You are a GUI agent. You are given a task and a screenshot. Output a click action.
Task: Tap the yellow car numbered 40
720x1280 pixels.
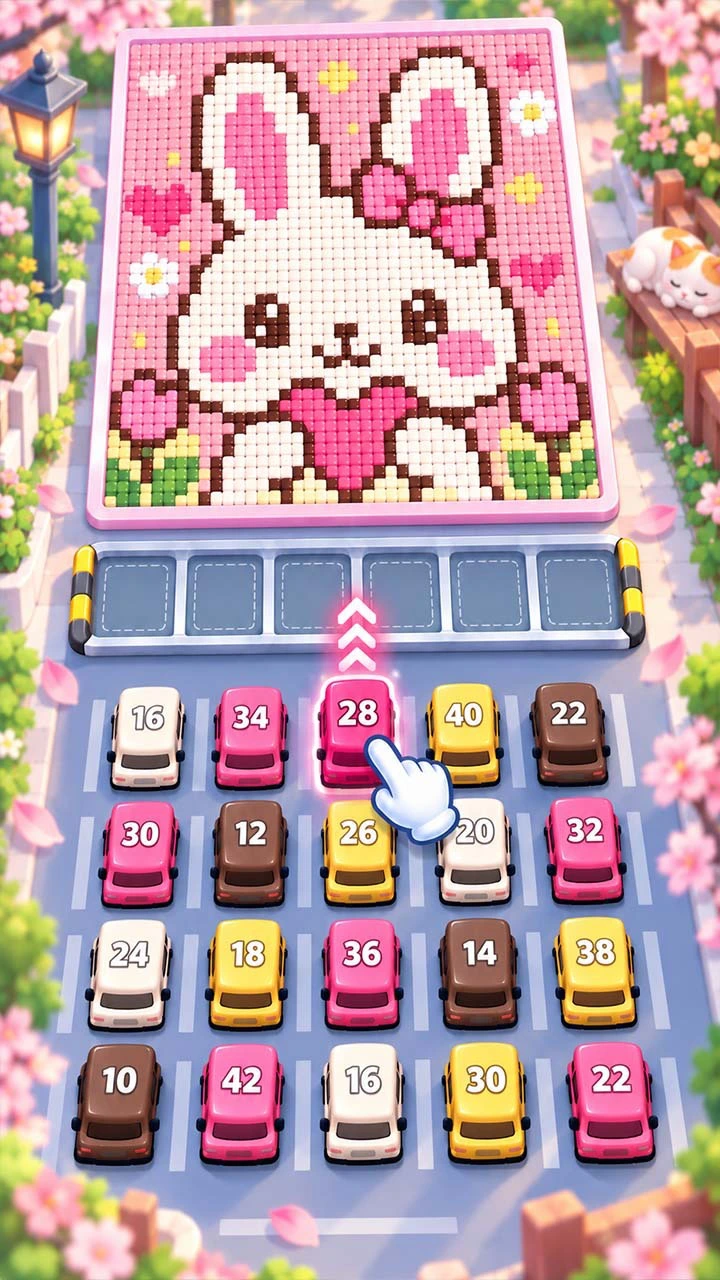[x=464, y=734]
